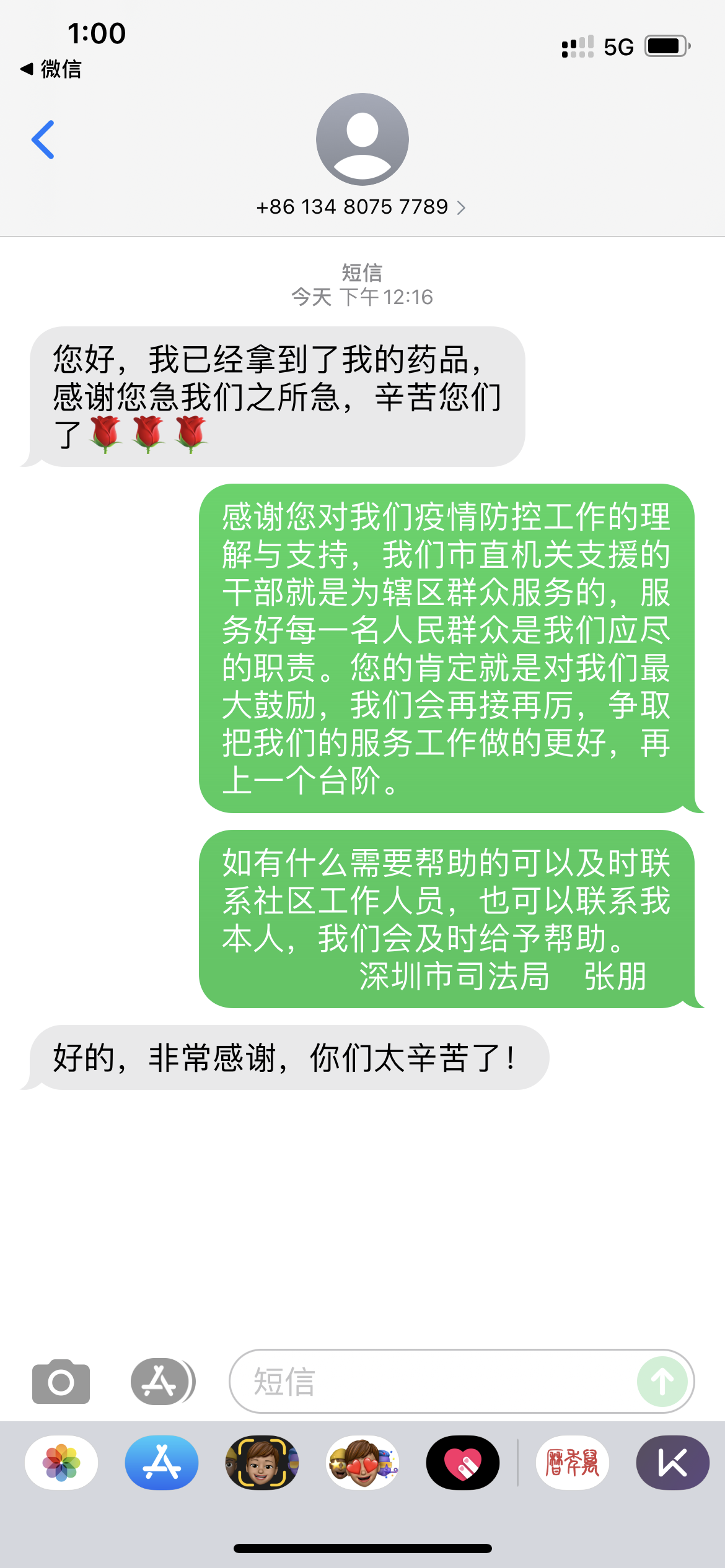
Task: Open the purple K app
Action: (672, 1463)
